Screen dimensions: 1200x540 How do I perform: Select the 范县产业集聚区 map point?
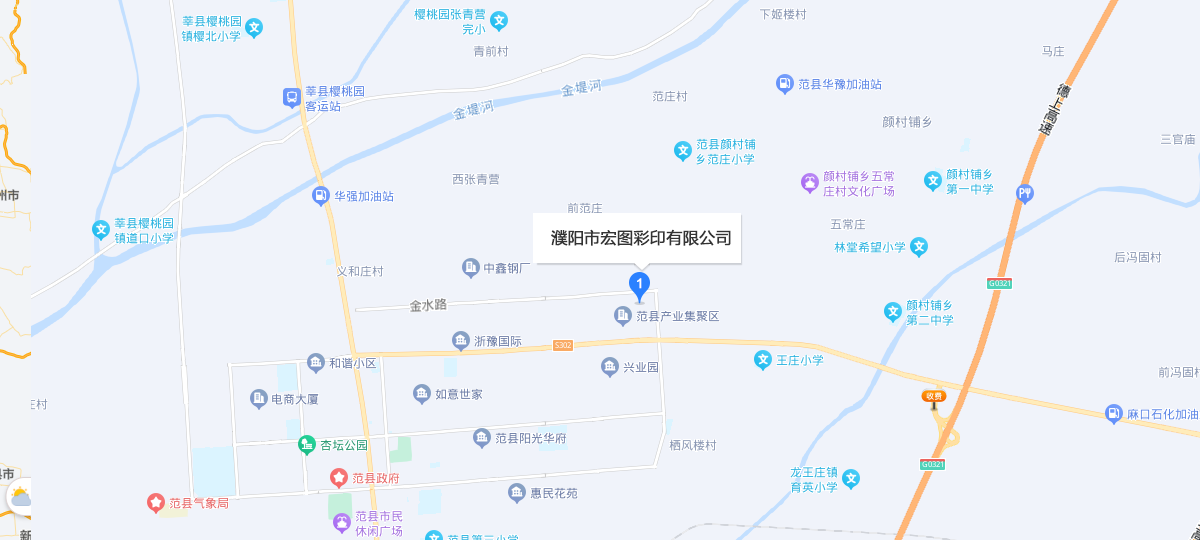pyautogui.click(x=622, y=316)
